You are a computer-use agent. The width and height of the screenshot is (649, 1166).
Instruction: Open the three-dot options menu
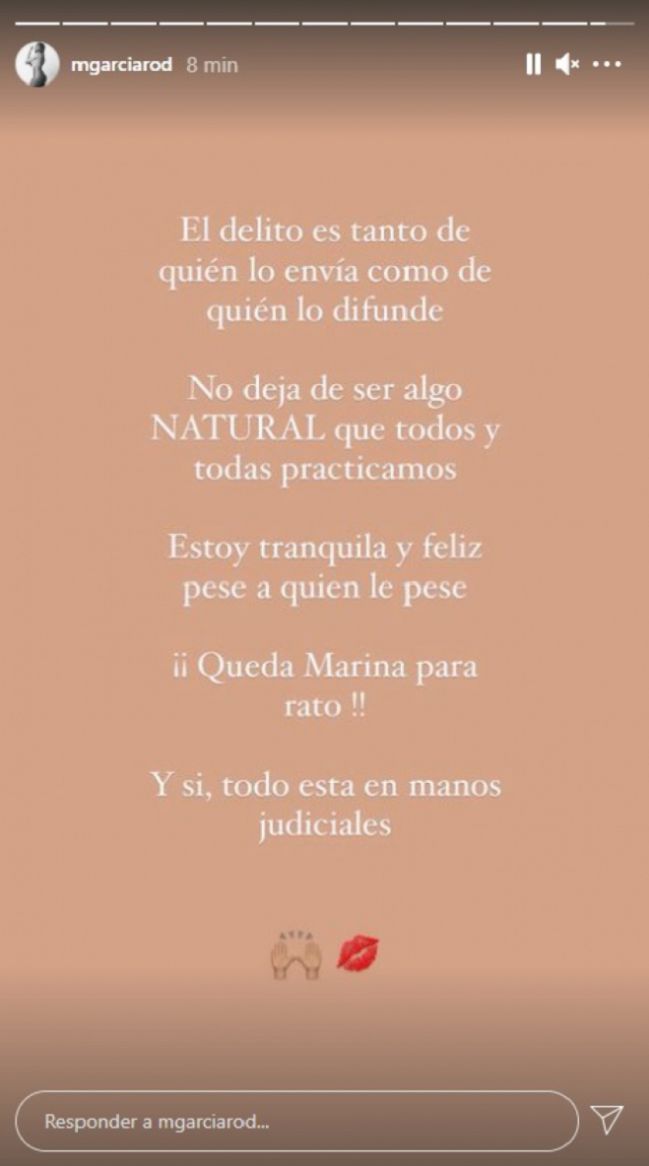click(607, 65)
